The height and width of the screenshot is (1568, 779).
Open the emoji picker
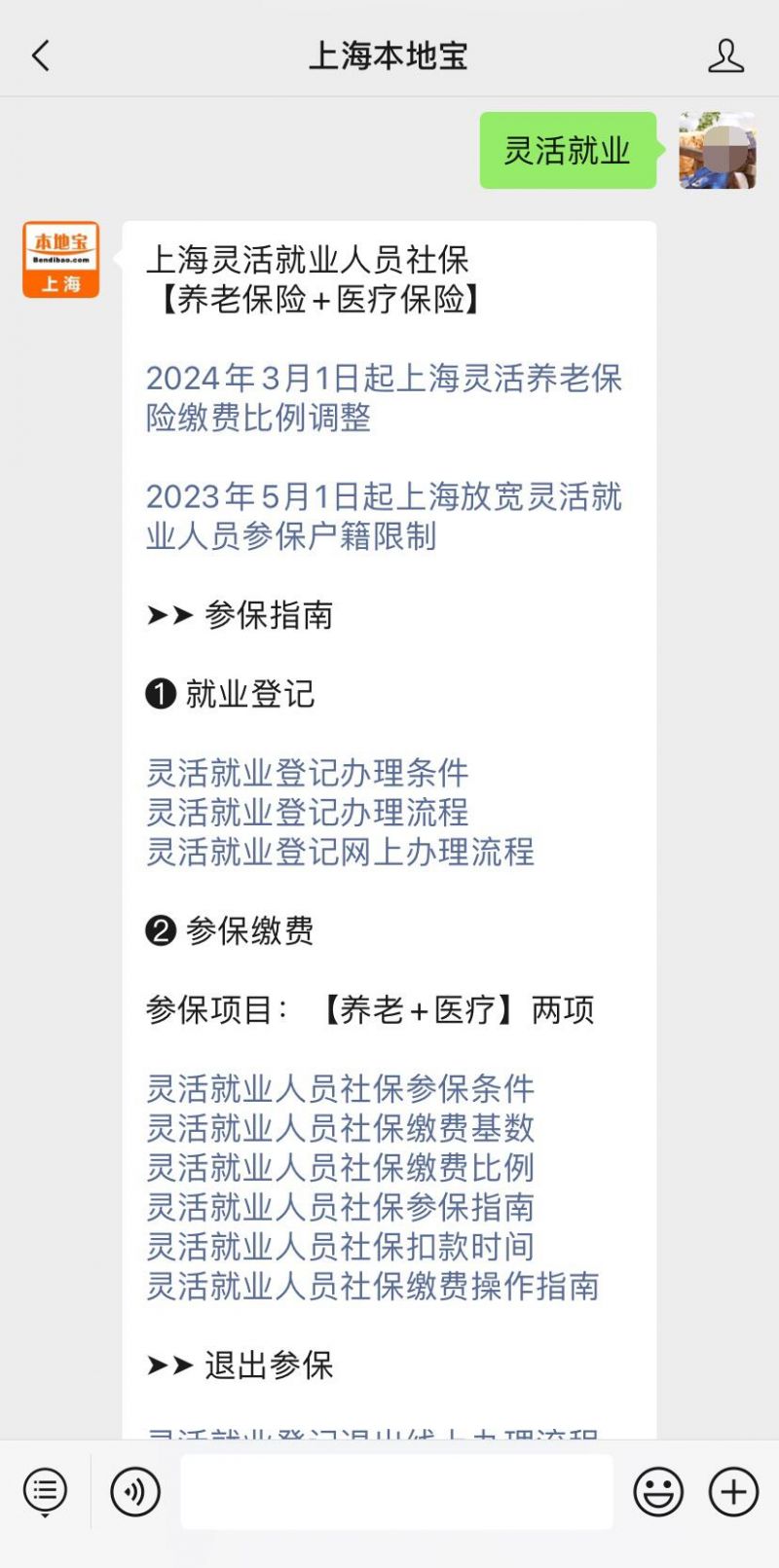coord(658,1491)
